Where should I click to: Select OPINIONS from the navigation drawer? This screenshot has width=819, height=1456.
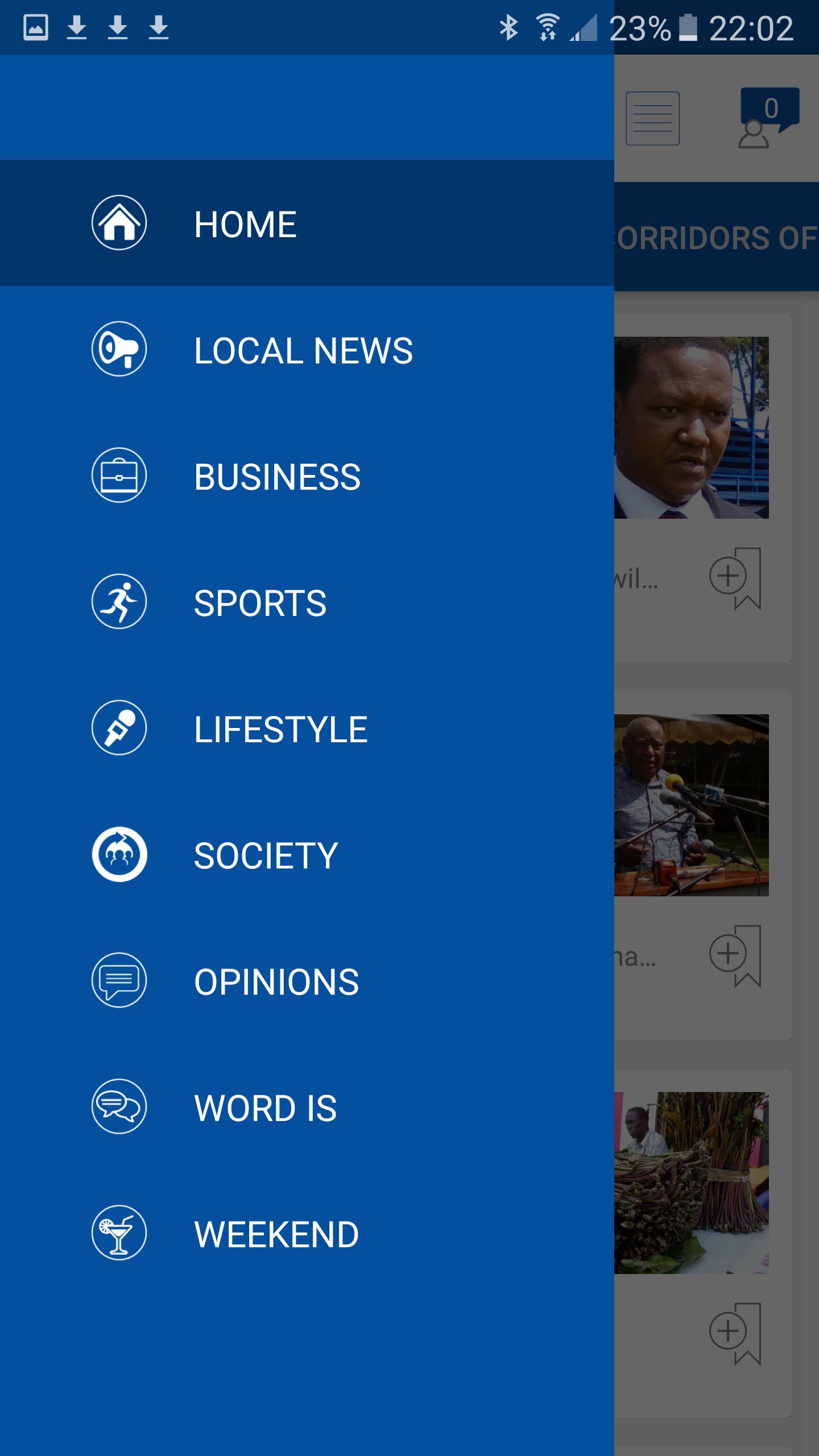coord(276,981)
